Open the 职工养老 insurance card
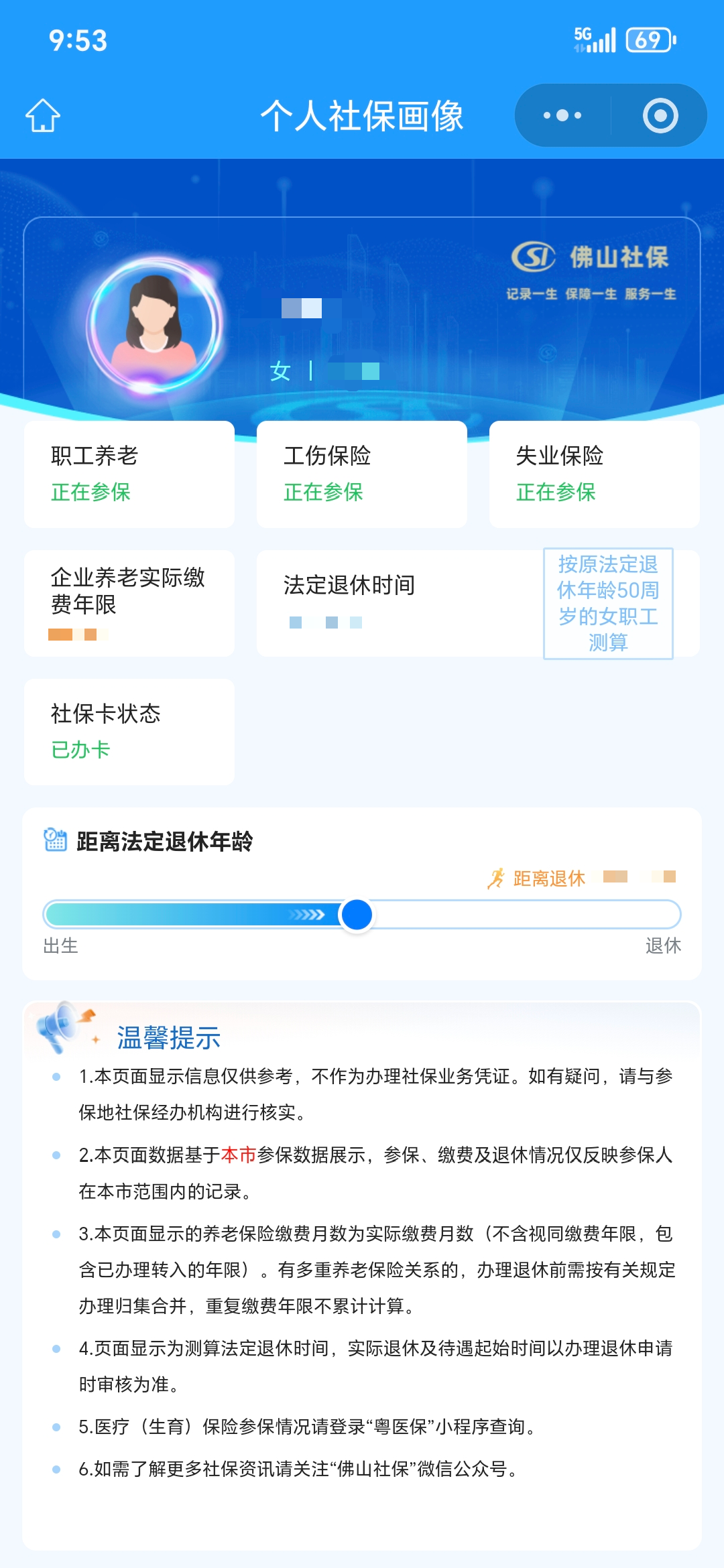The height and width of the screenshot is (1568, 724). (x=129, y=474)
